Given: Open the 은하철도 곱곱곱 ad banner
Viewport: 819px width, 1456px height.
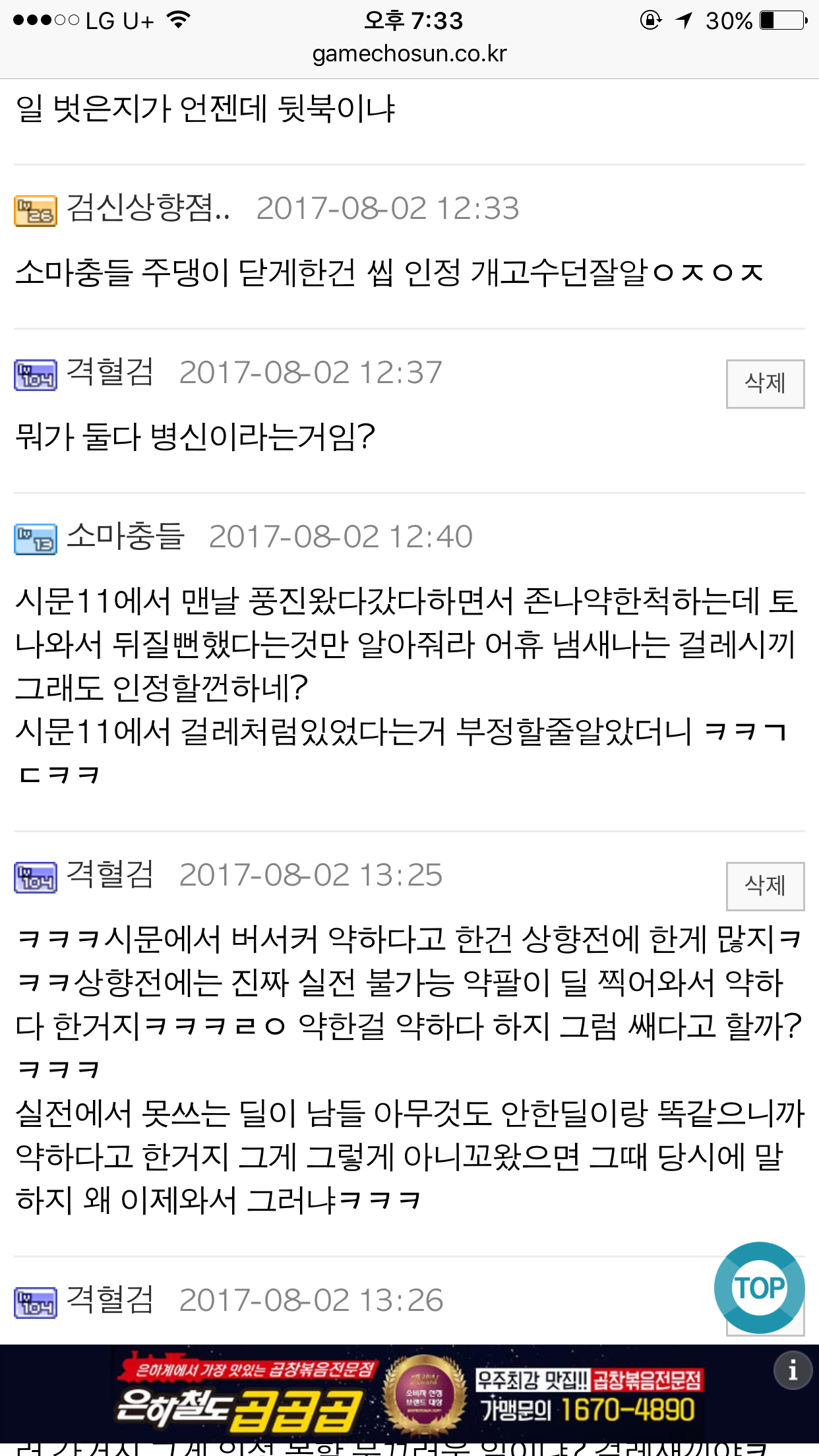Looking at the screenshot, I should [409, 1393].
